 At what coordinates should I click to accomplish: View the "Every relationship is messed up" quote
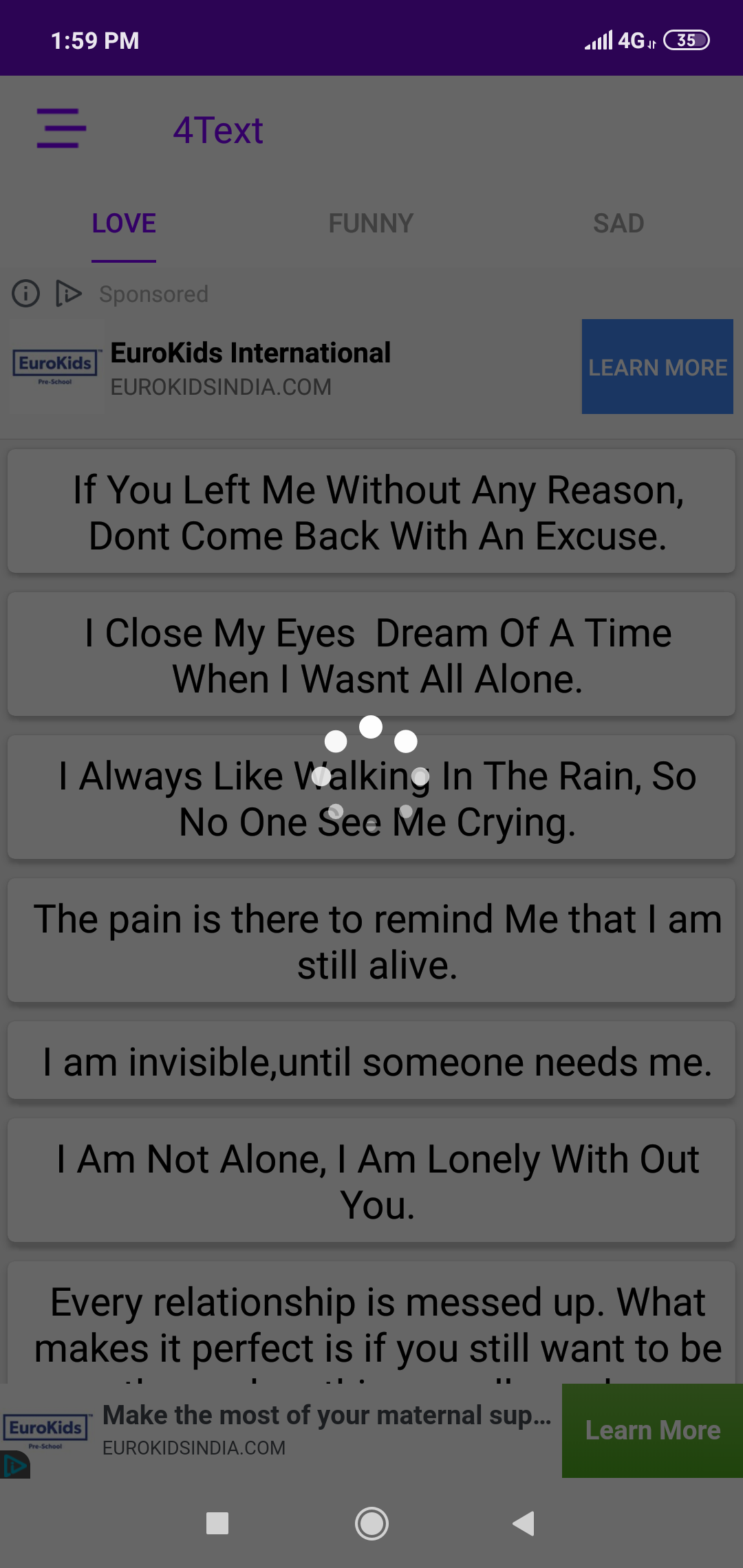pyautogui.click(x=371, y=1324)
